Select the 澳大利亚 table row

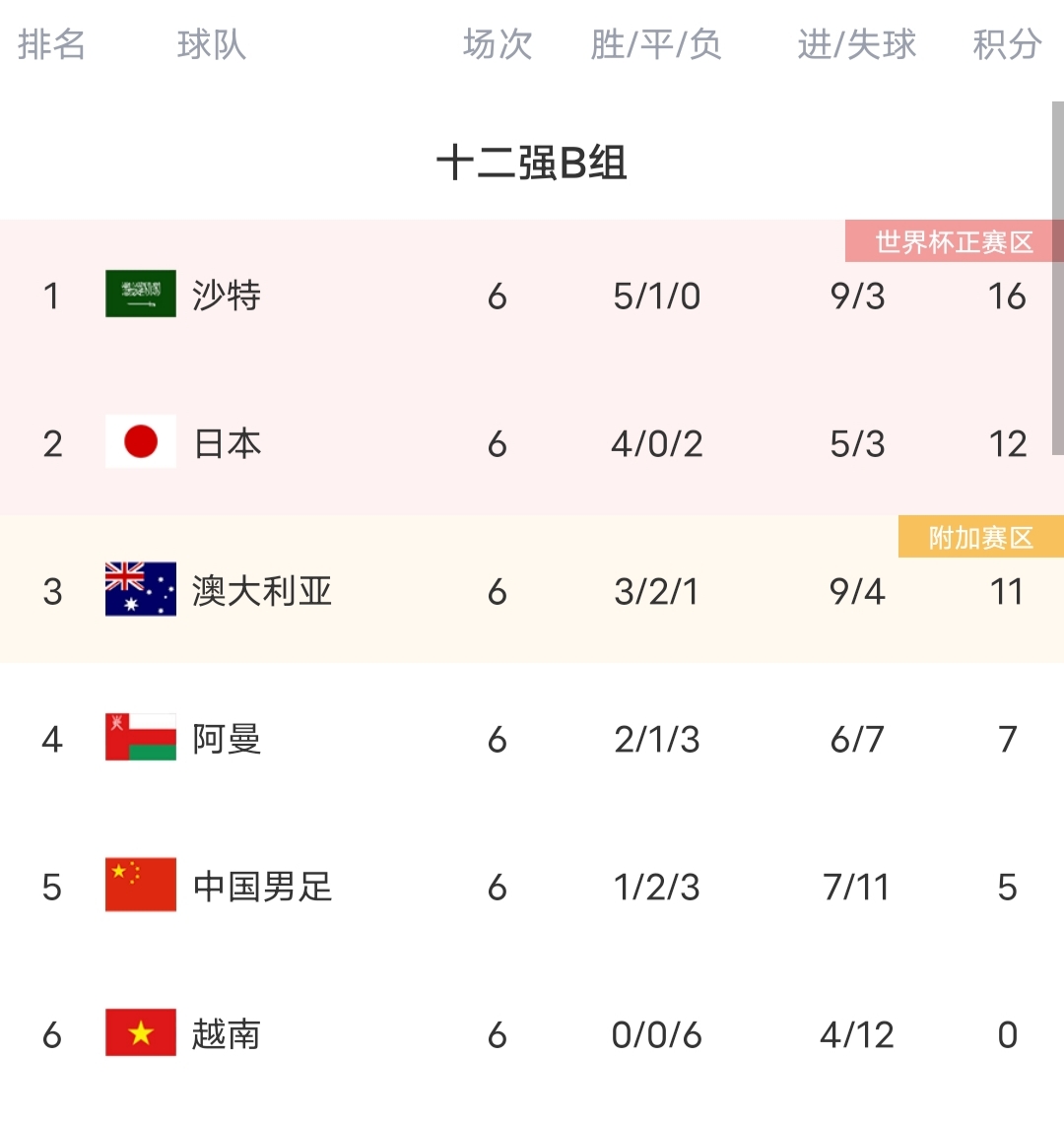[x=532, y=591]
